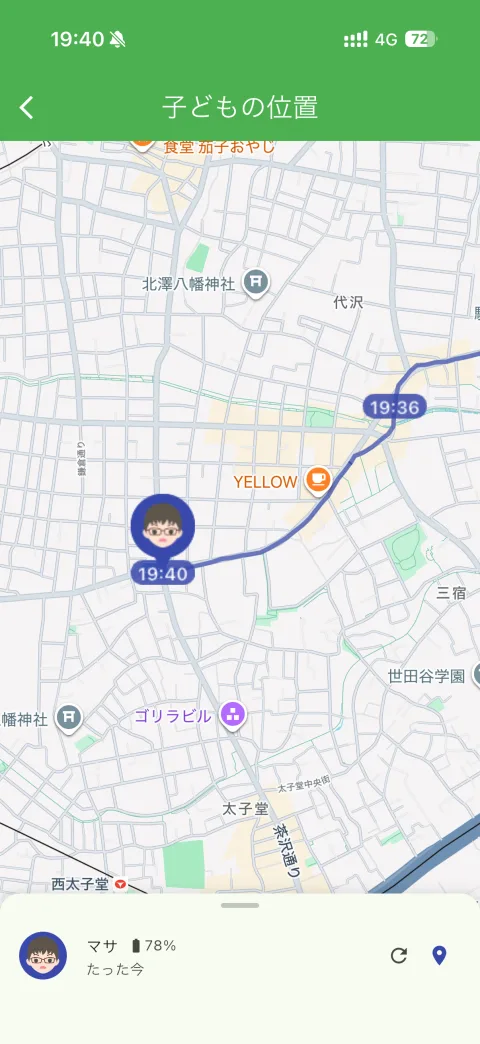Open the マサ row in the bottom panel
The height and width of the screenshot is (1044, 480).
point(240,956)
